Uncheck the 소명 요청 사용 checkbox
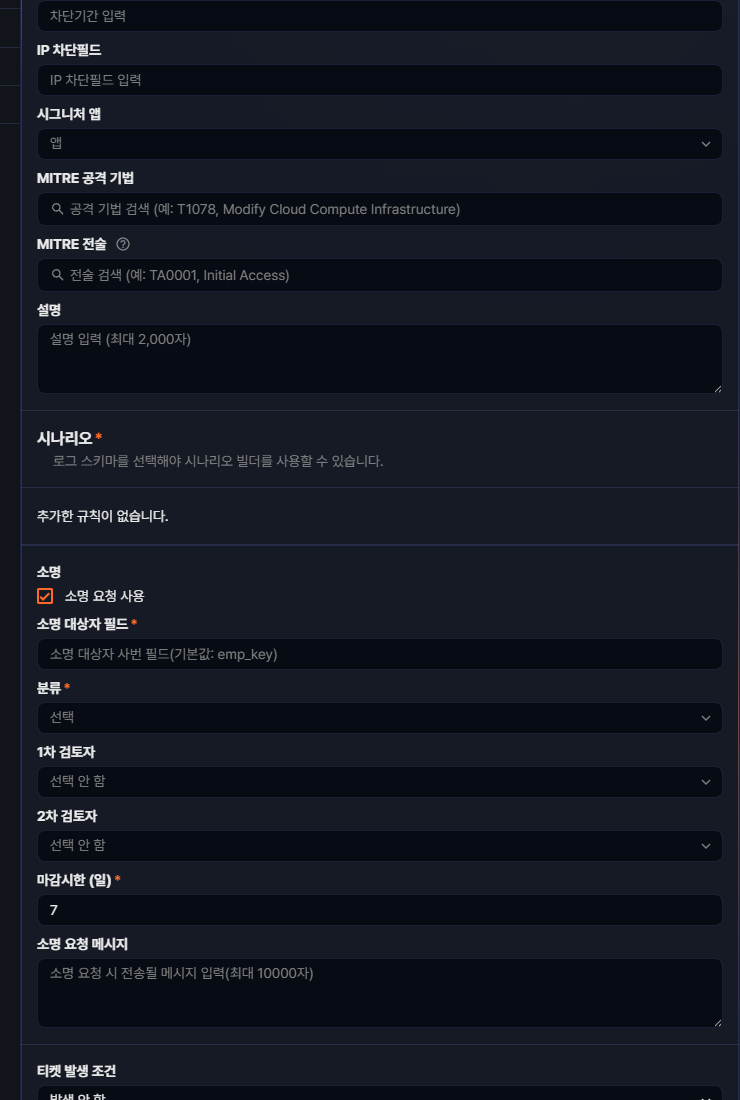This screenshot has height=1100, width=740. (x=45, y=596)
